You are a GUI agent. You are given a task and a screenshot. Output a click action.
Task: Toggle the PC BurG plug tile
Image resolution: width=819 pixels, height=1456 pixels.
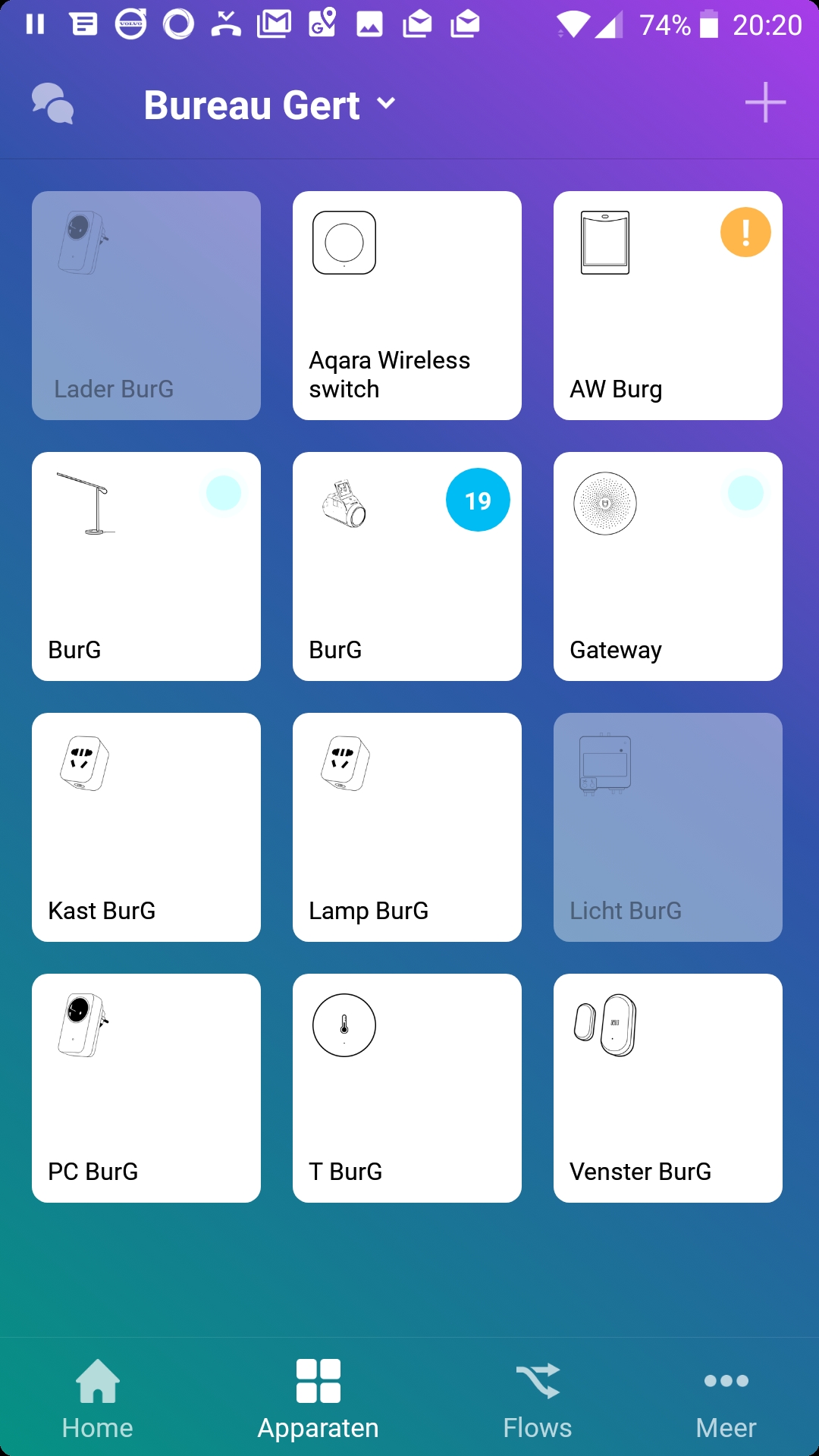[146, 1088]
